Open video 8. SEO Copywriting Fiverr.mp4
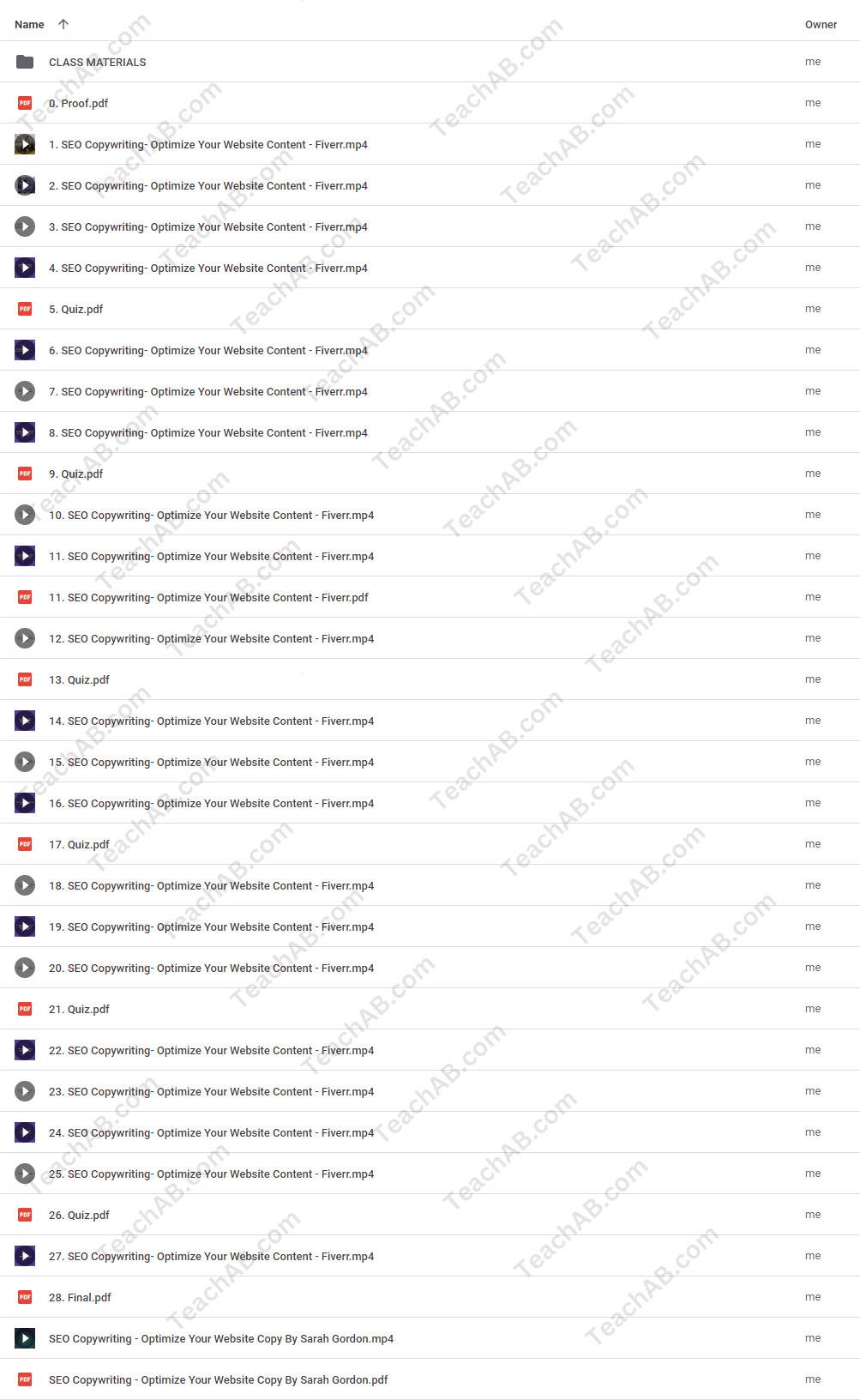This screenshot has height=1400, width=860. click(207, 433)
